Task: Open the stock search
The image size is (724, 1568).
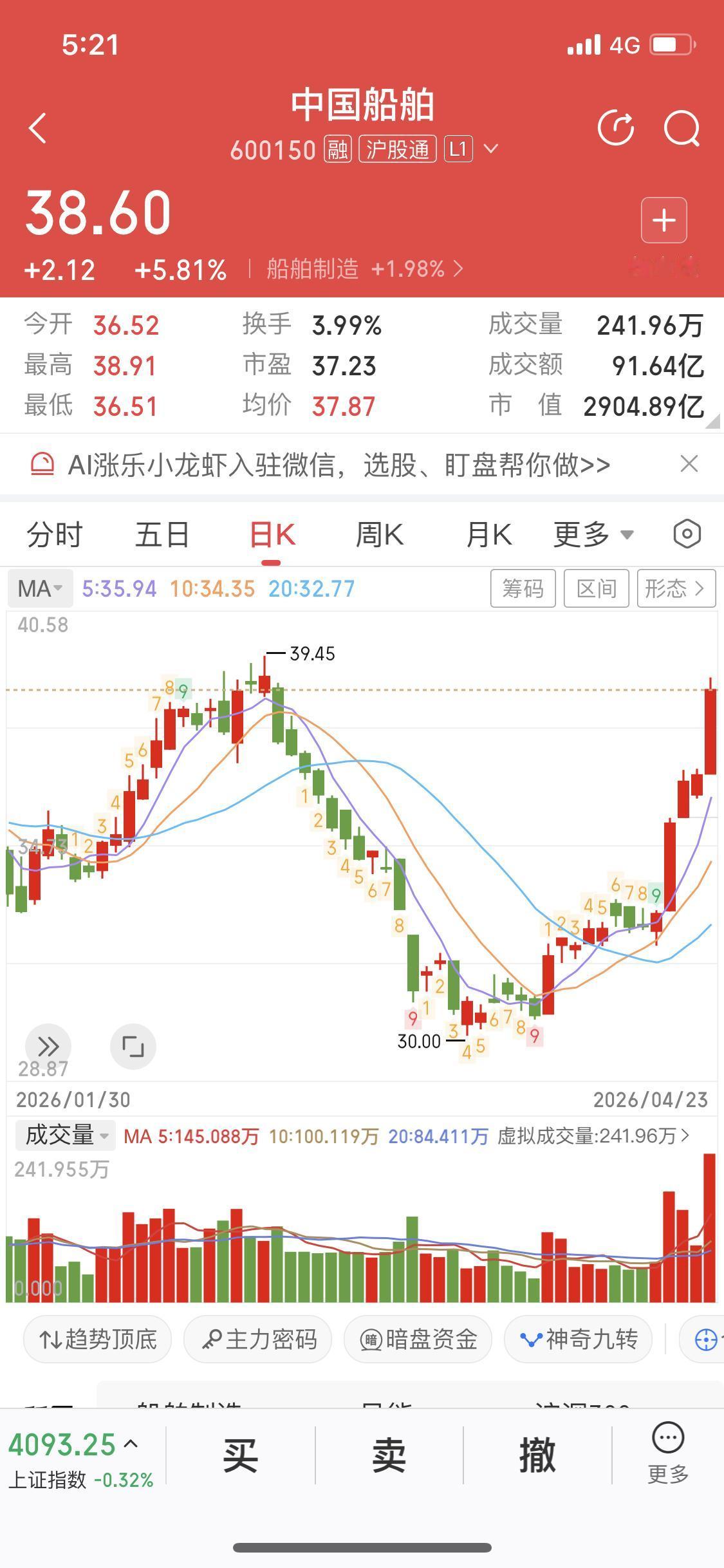Action: 683,127
